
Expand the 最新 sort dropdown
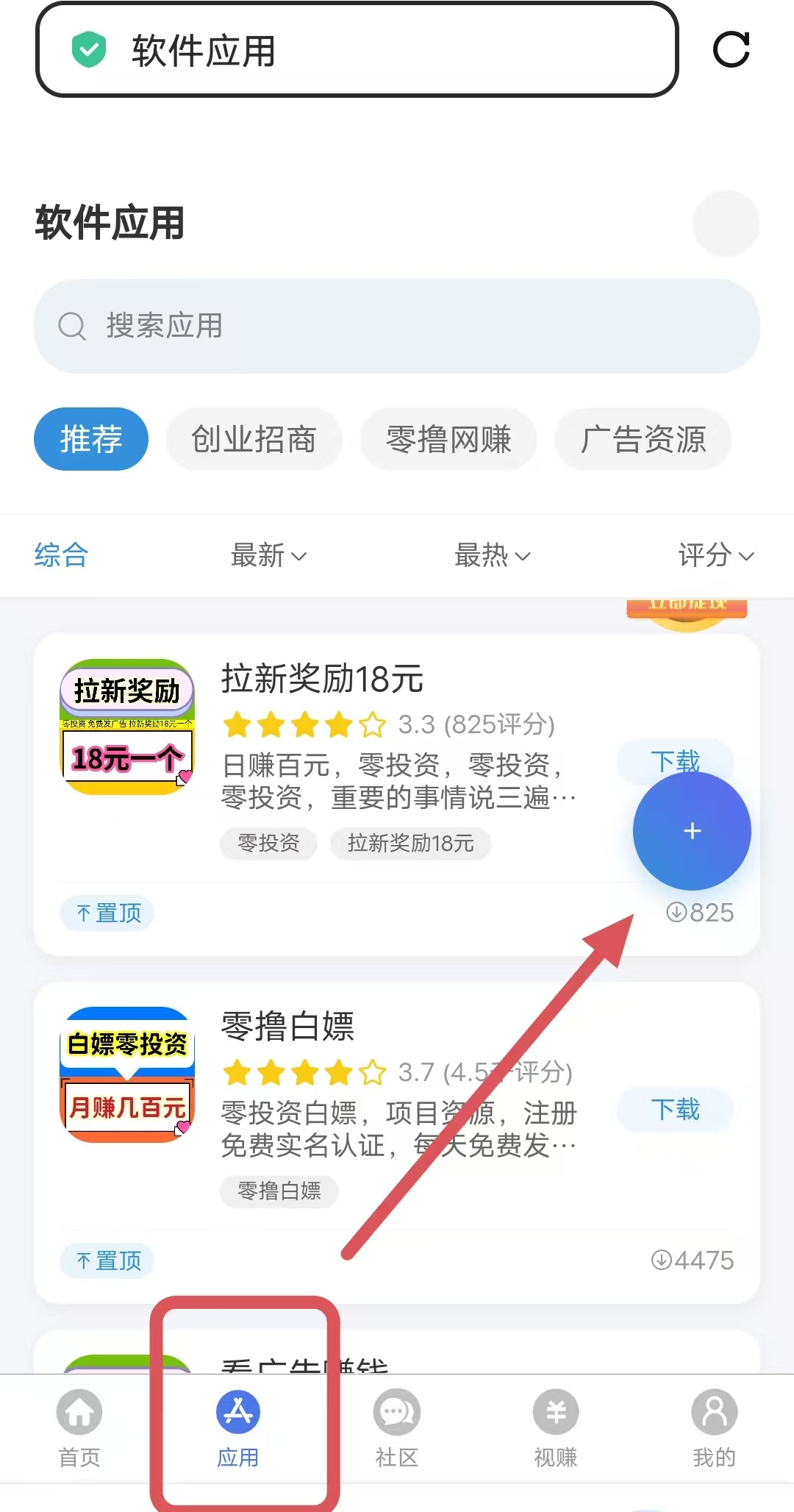(x=268, y=557)
